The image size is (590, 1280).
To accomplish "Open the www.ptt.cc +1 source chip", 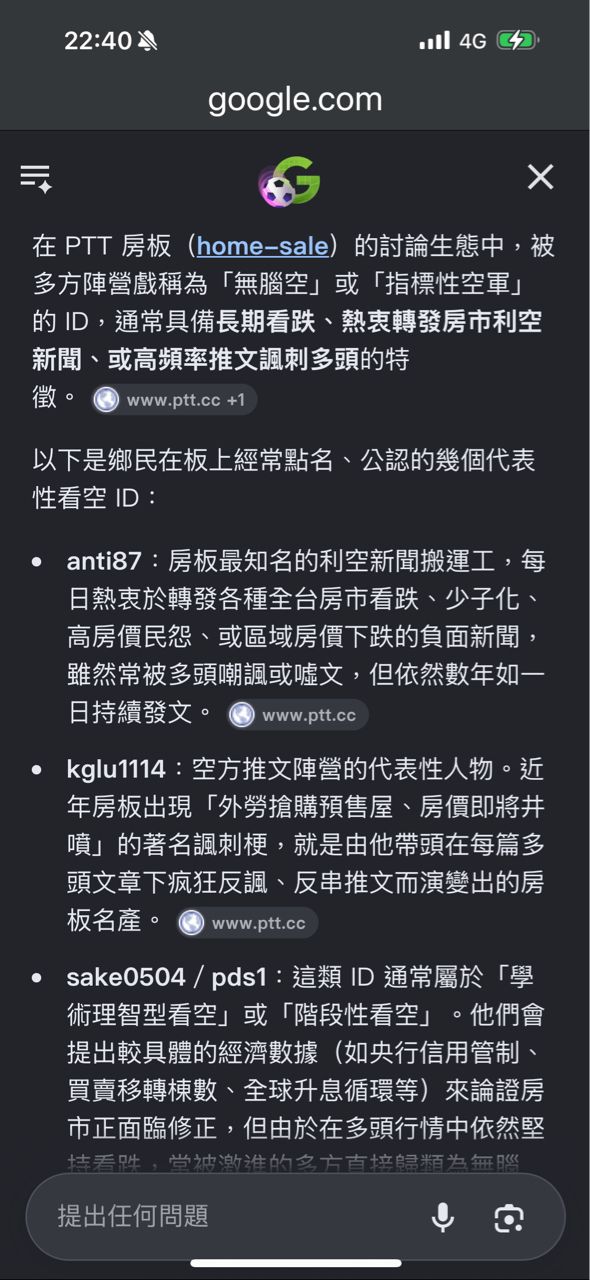I will point(174,400).
